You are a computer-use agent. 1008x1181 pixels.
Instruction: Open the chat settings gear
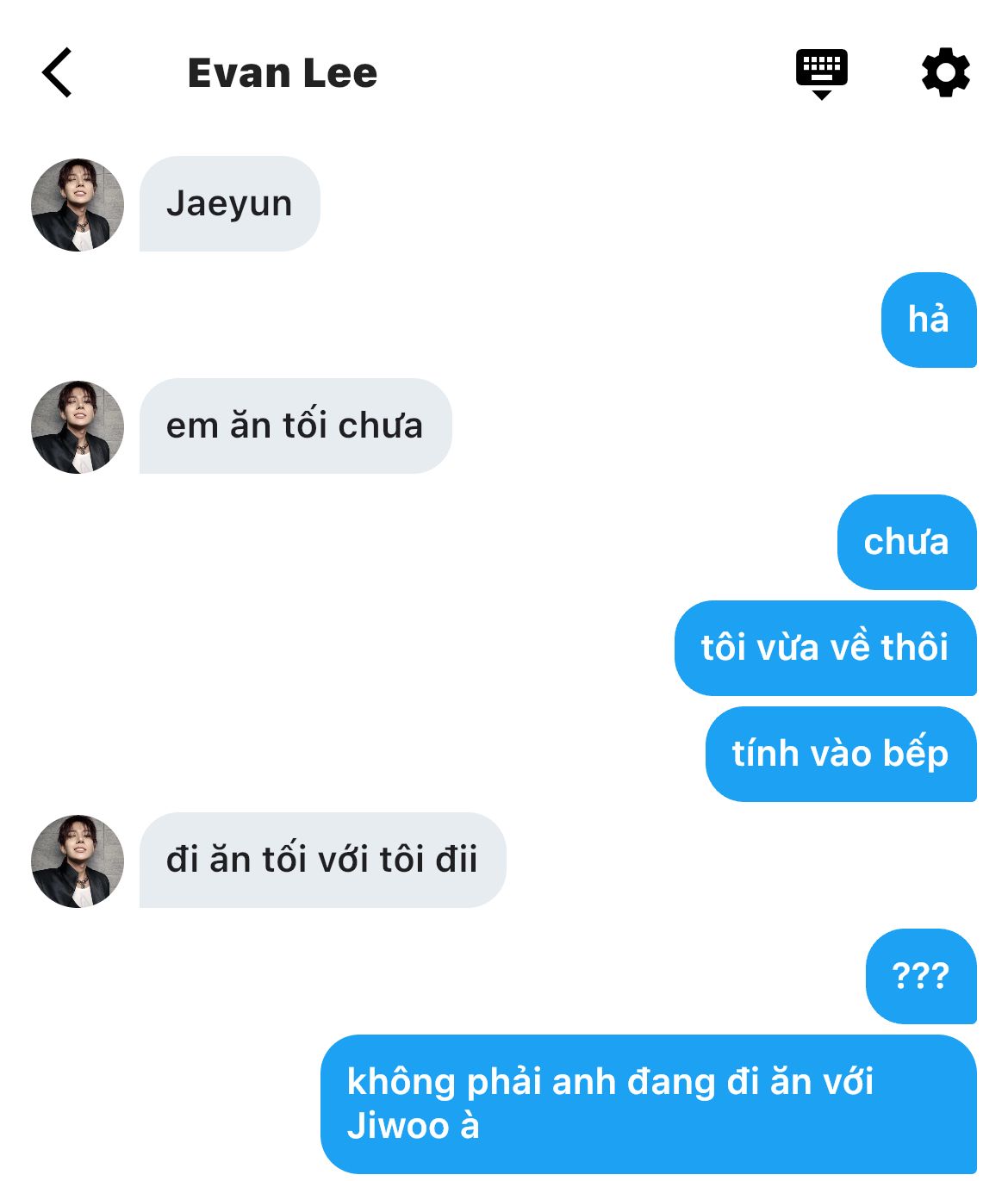click(x=945, y=72)
